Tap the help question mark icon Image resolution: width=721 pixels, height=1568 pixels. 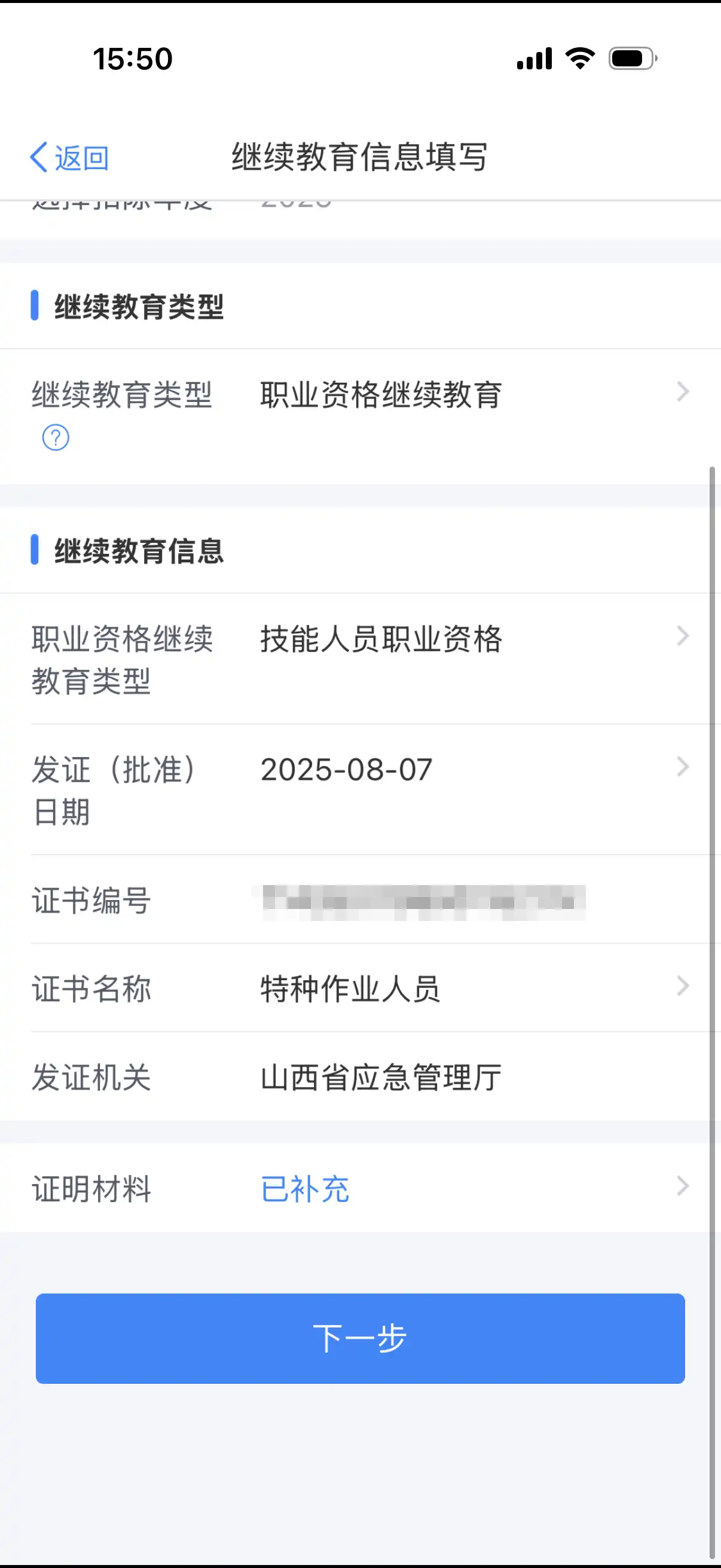pos(56,438)
